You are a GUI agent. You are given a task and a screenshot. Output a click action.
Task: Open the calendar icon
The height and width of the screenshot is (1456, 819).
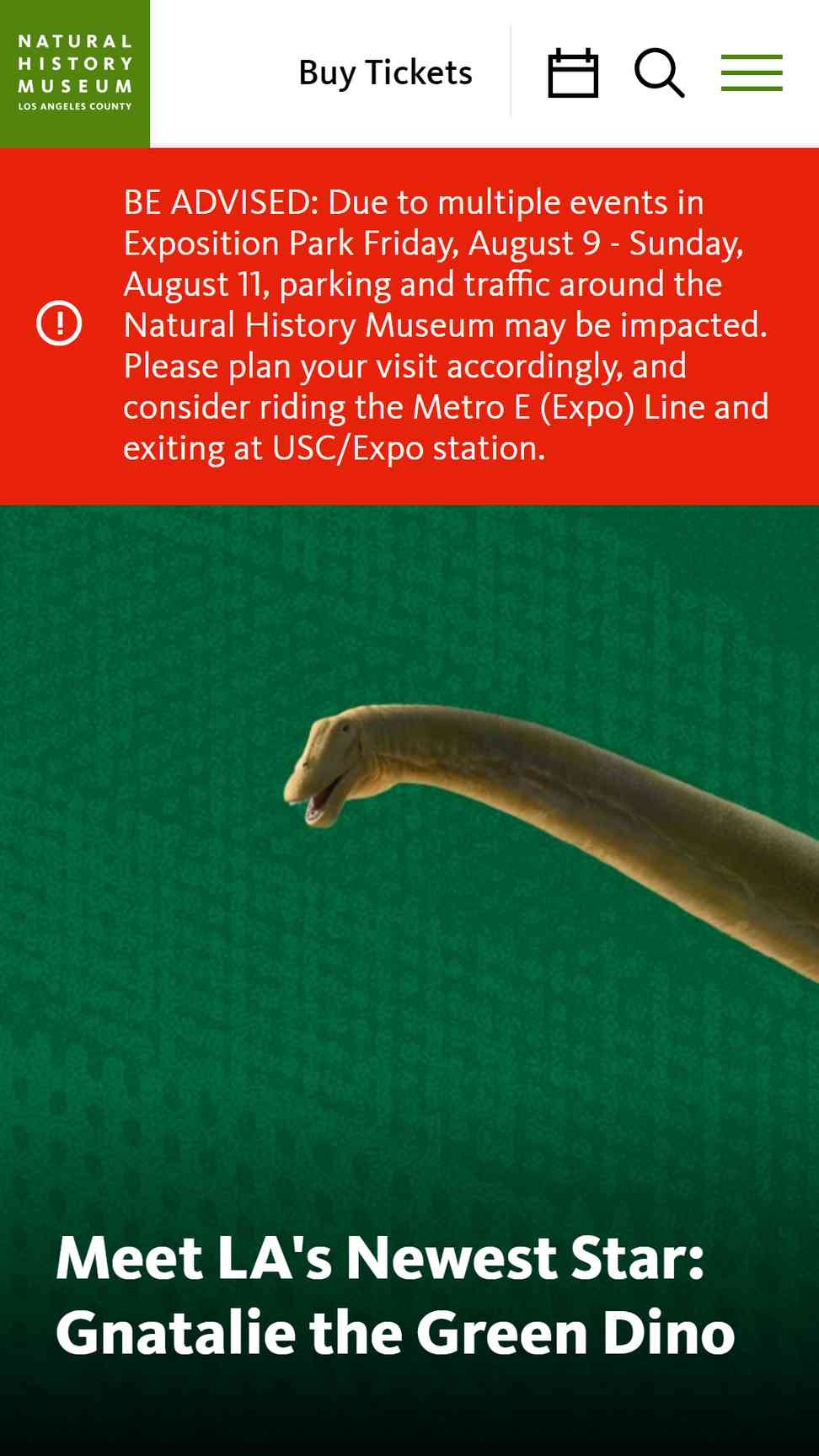point(573,73)
